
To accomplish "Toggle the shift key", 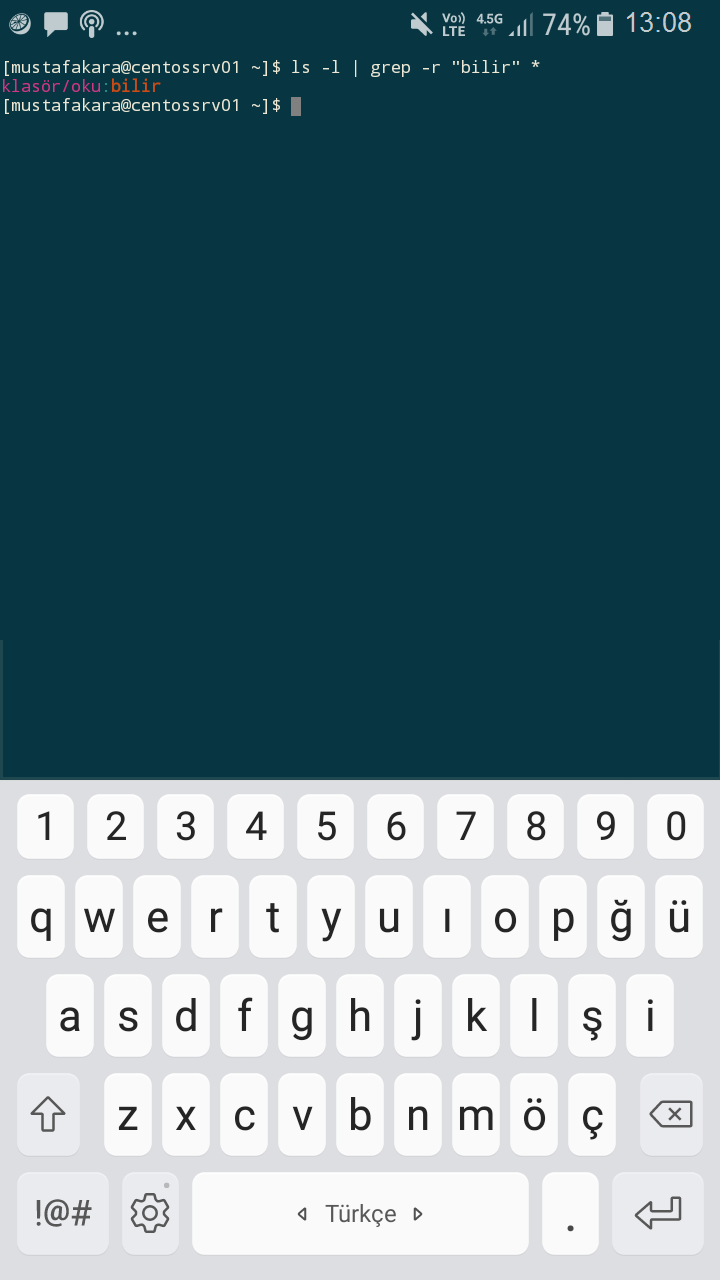I will [x=48, y=1114].
